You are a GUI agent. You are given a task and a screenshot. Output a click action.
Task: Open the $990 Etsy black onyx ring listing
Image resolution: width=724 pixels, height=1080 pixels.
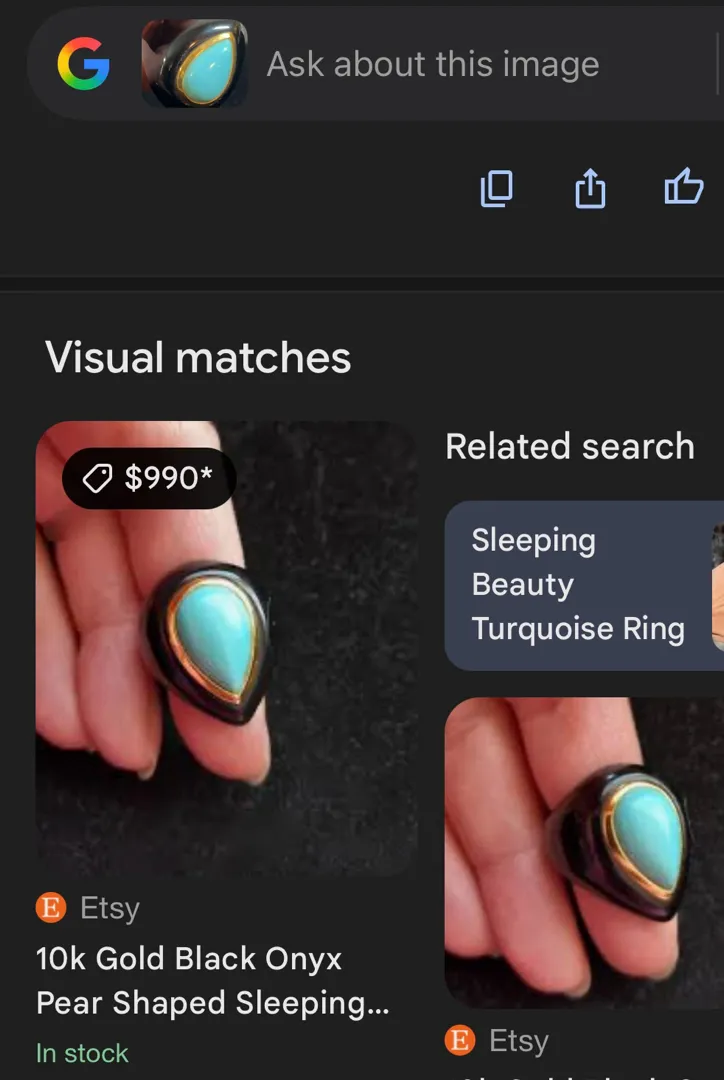click(x=226, y=650)
